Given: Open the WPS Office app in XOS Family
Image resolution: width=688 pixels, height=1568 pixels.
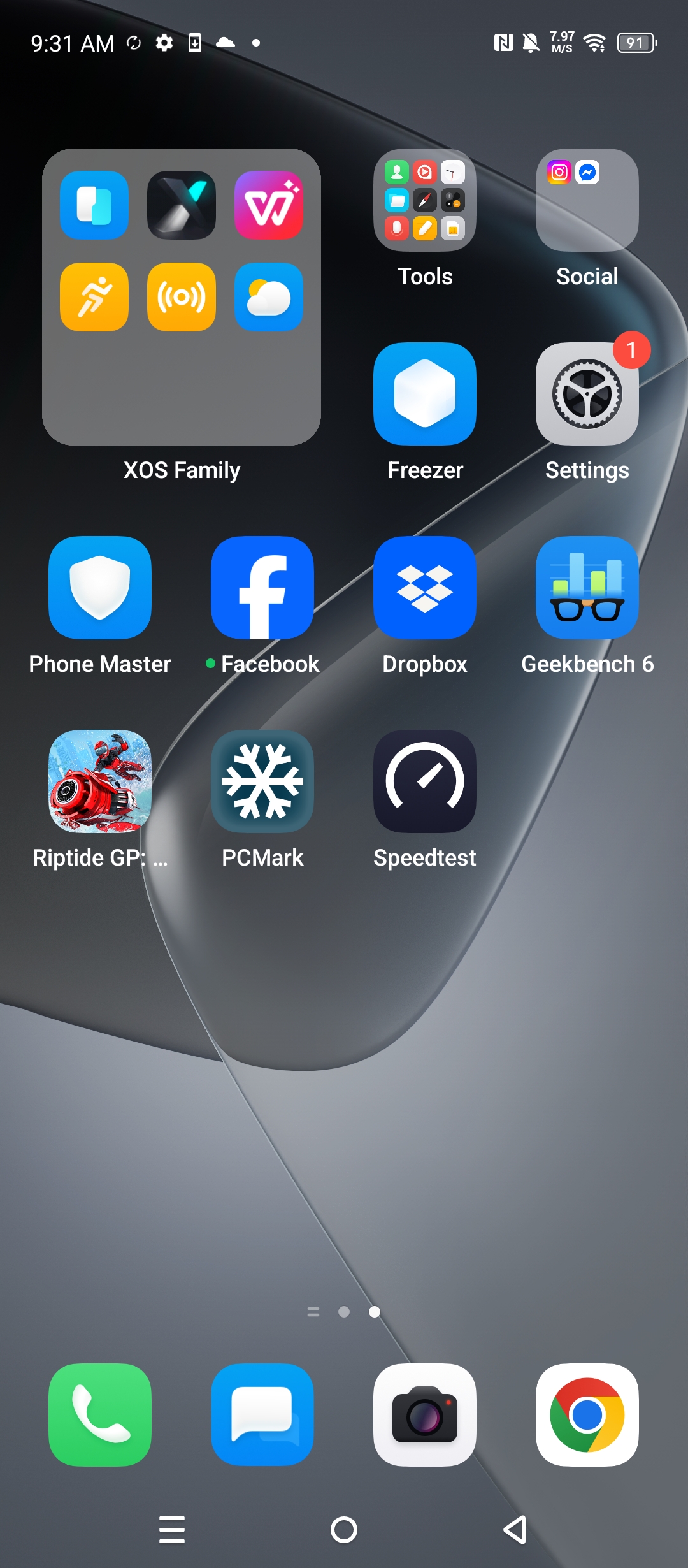Looking at the screenshot, I should click(x=269, y=205).
